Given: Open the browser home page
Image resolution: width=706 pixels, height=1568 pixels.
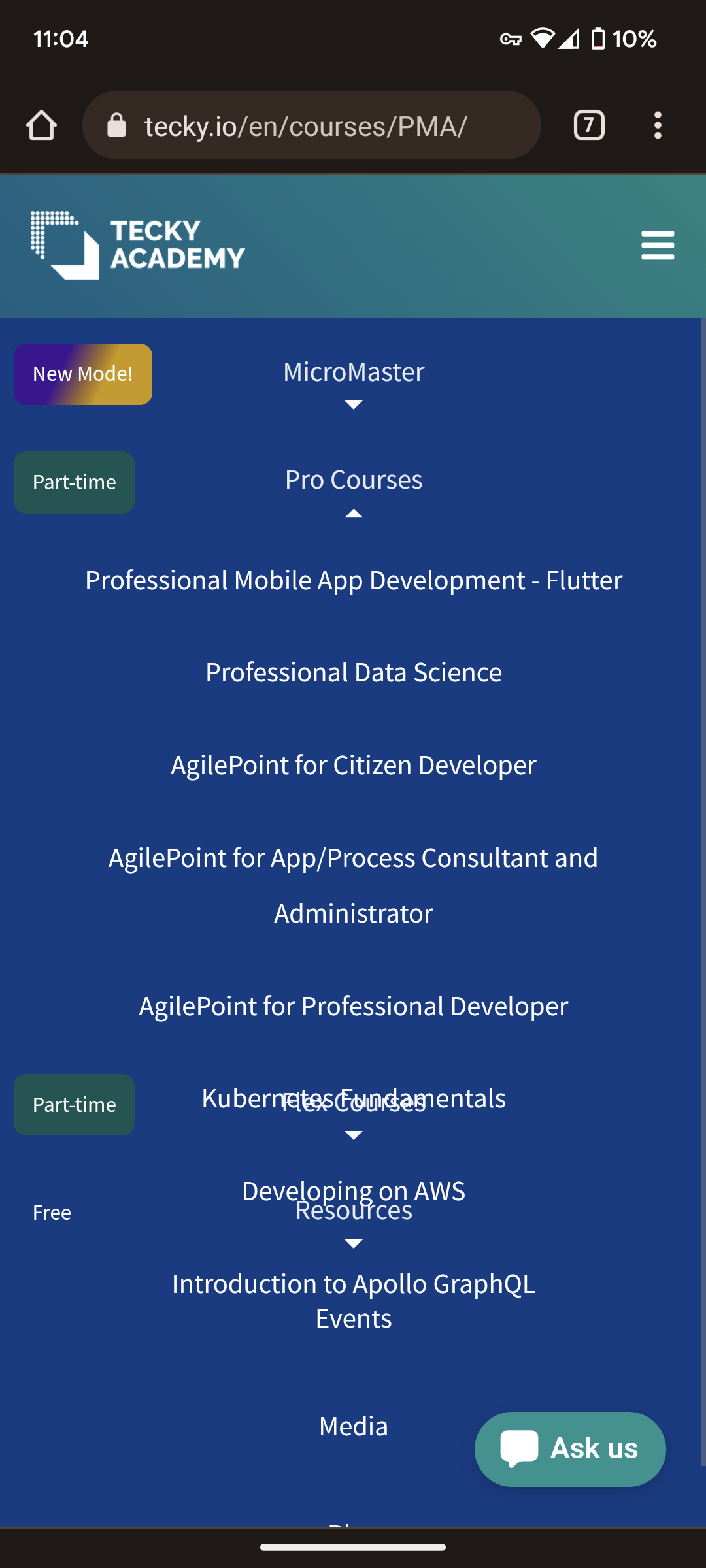Looking at the screenshot, I should (x=41, y=125).
